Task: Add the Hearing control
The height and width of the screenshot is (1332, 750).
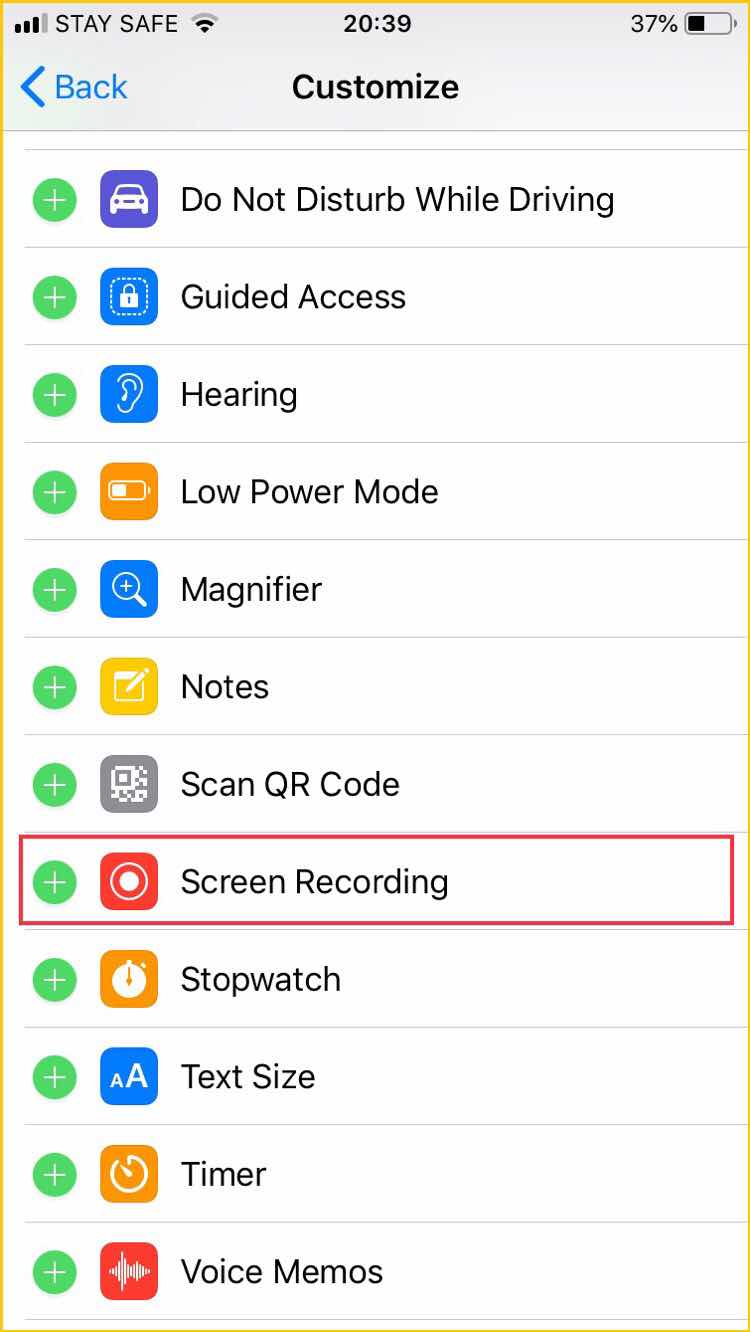Action: click(x=55, y=395)
